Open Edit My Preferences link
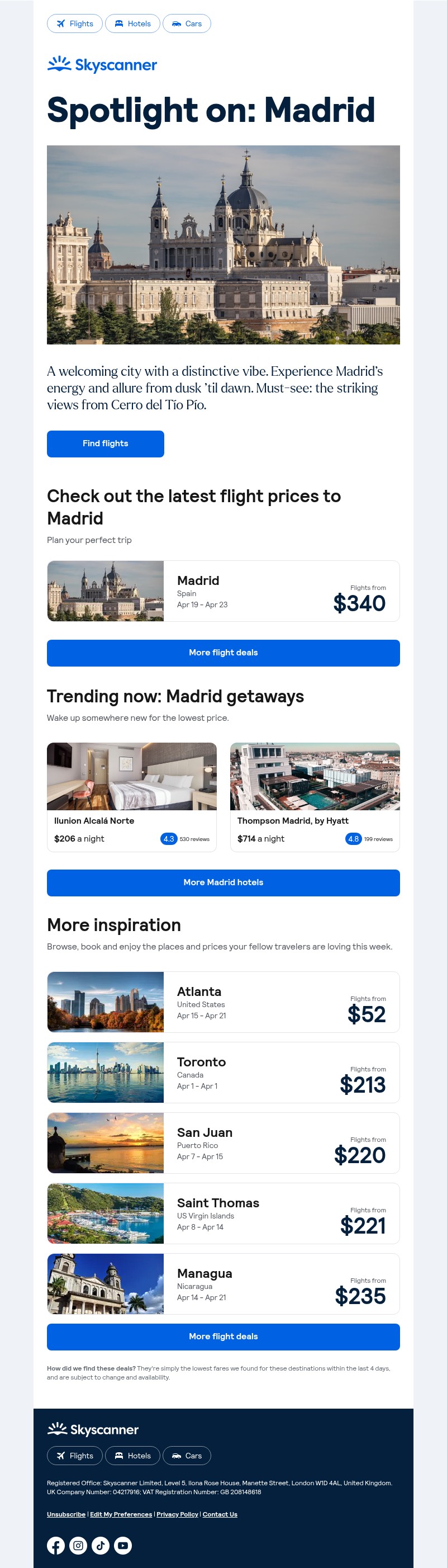This screenshot has width=447, height=1568. click(121, 1514)
